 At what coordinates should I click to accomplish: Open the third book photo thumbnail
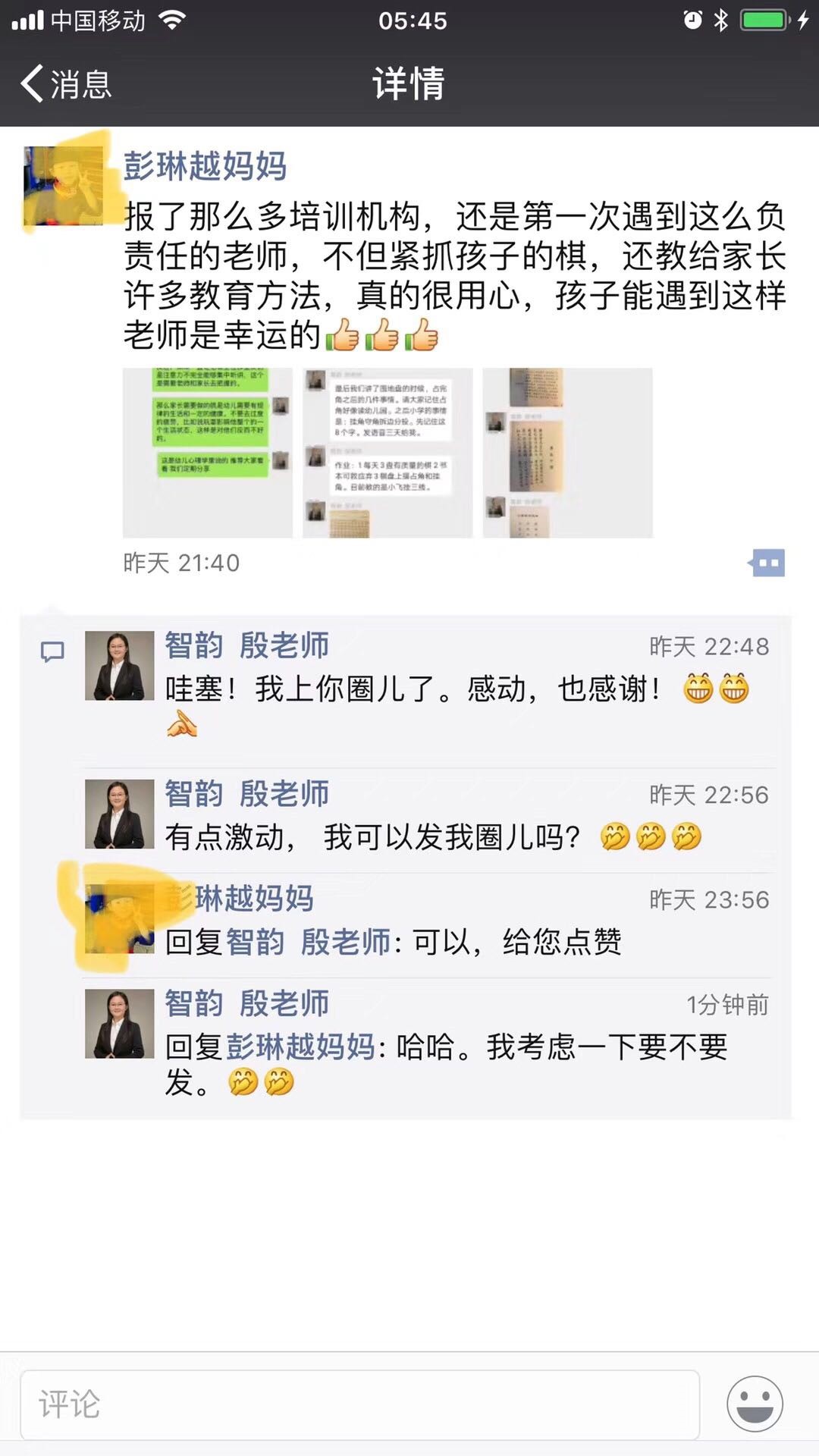coord(567,453)
